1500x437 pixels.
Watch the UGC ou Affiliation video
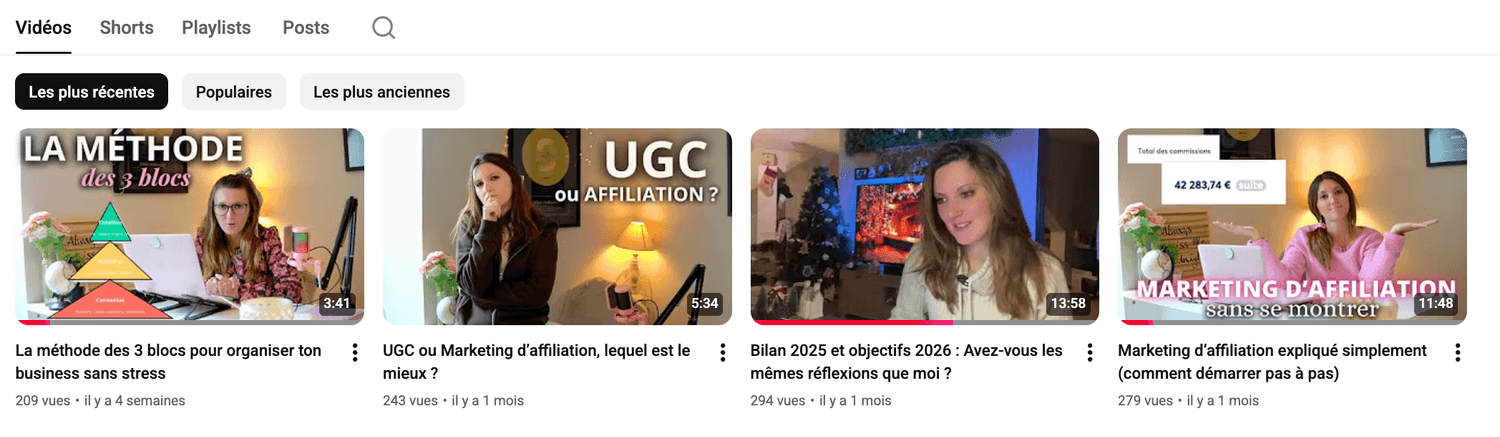coord(557,226)
